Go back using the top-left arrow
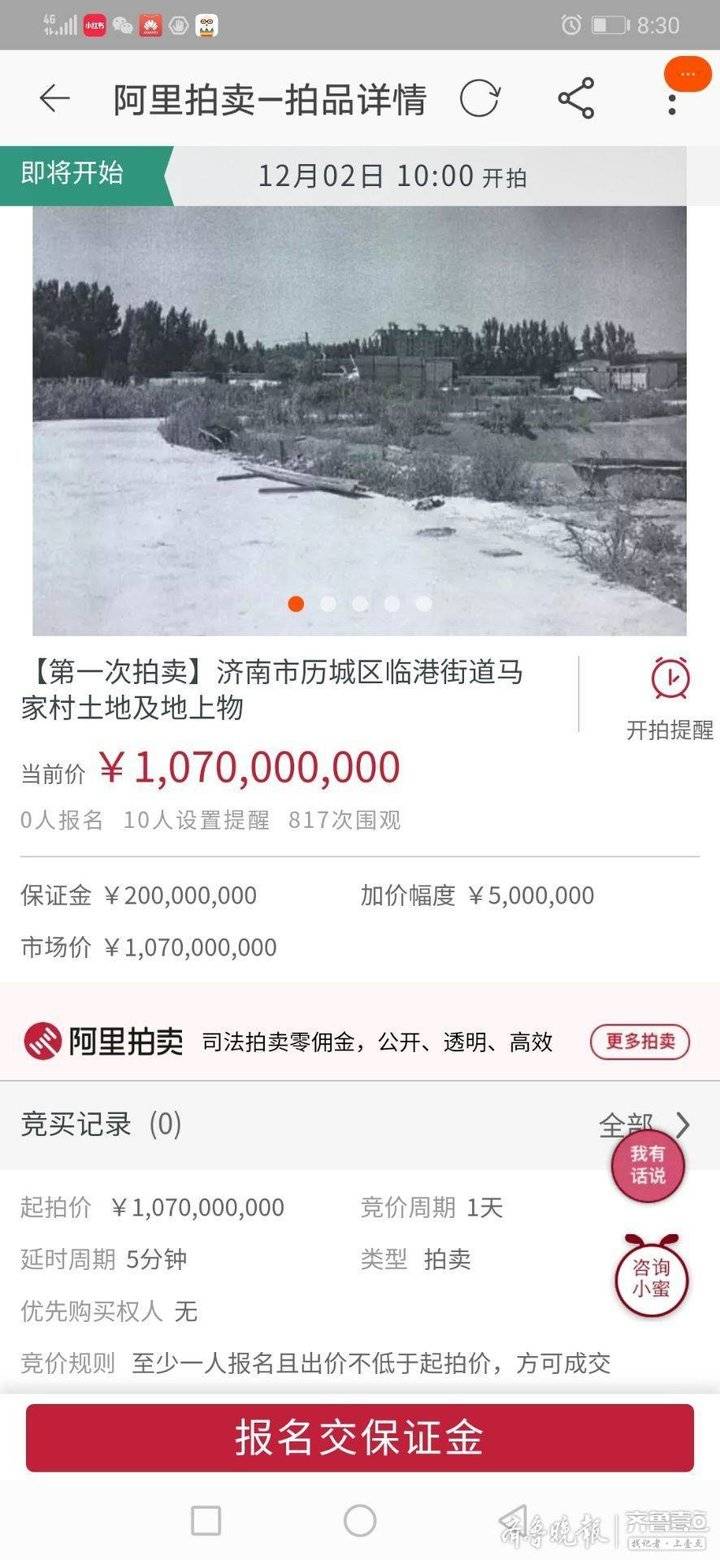 (x=54, y=99)
